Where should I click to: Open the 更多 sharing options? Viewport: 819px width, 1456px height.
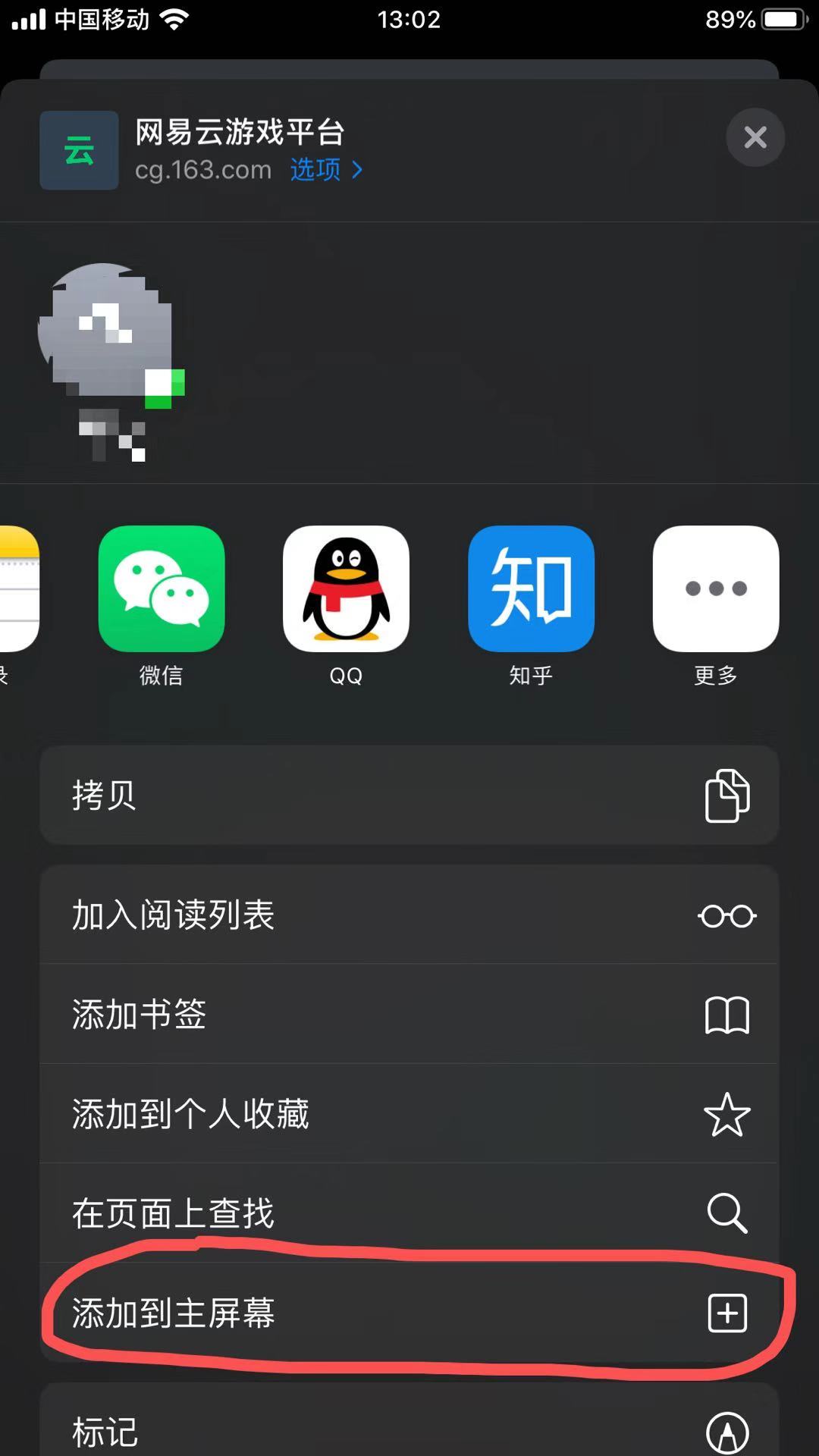coord(716,588)
